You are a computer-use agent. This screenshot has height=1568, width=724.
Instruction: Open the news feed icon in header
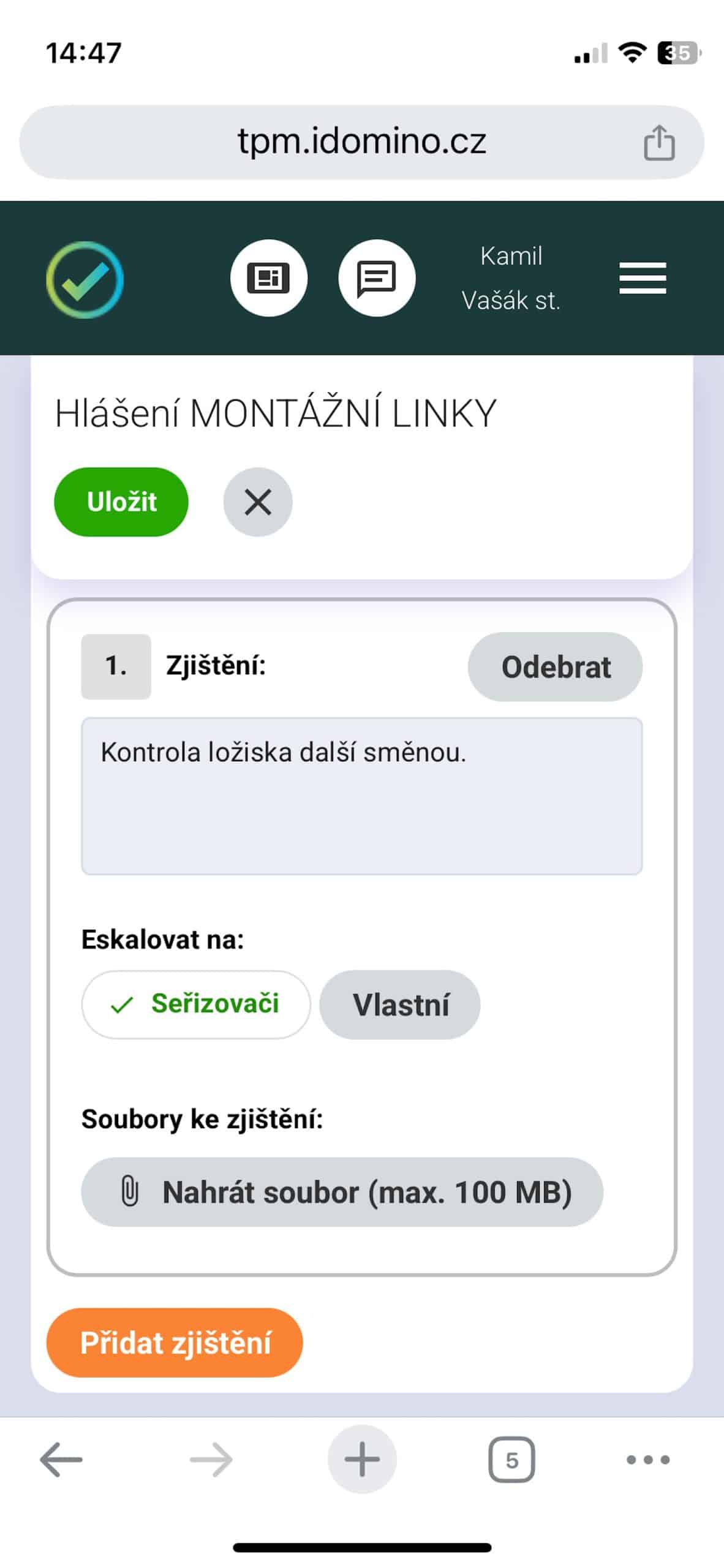point(269,278)
